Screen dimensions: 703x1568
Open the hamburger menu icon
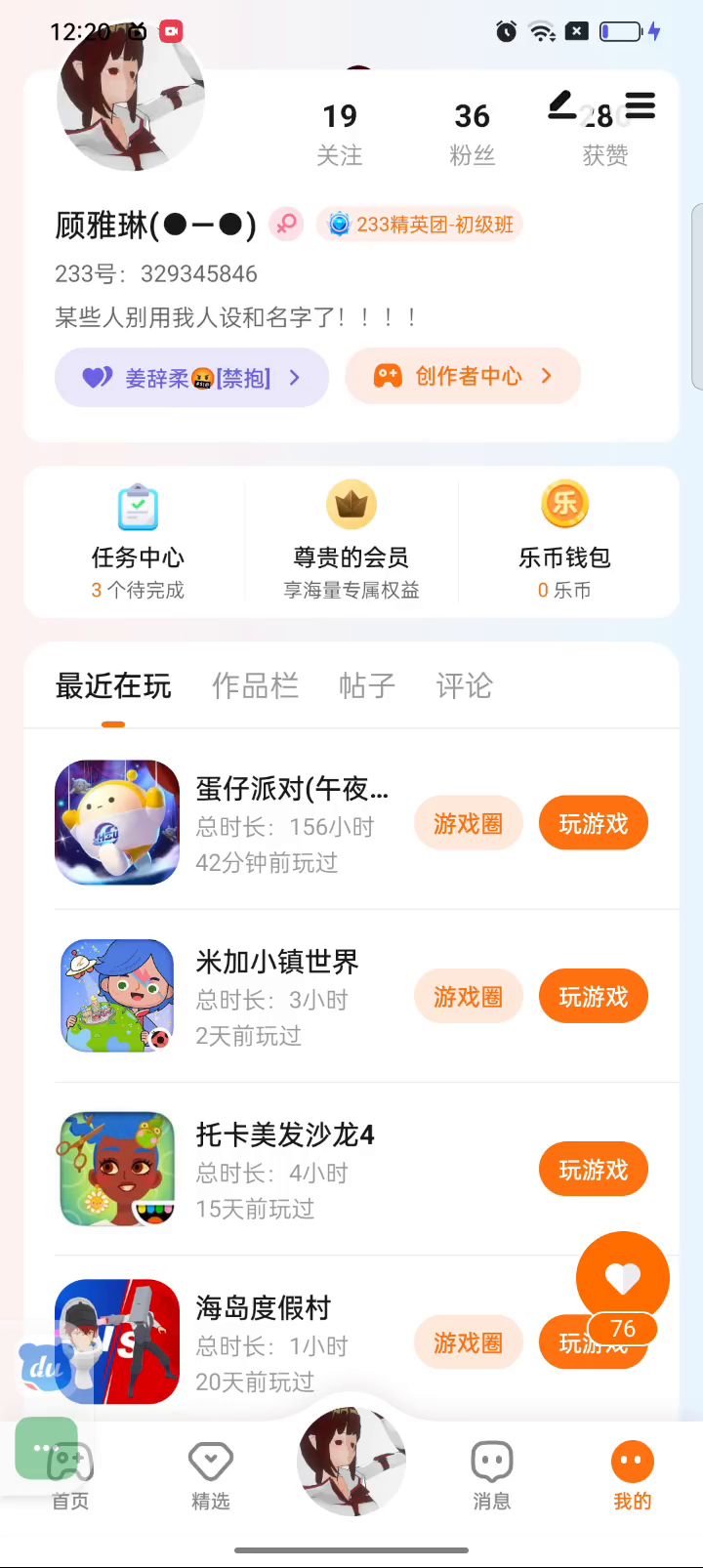click(x=641, y=105)
